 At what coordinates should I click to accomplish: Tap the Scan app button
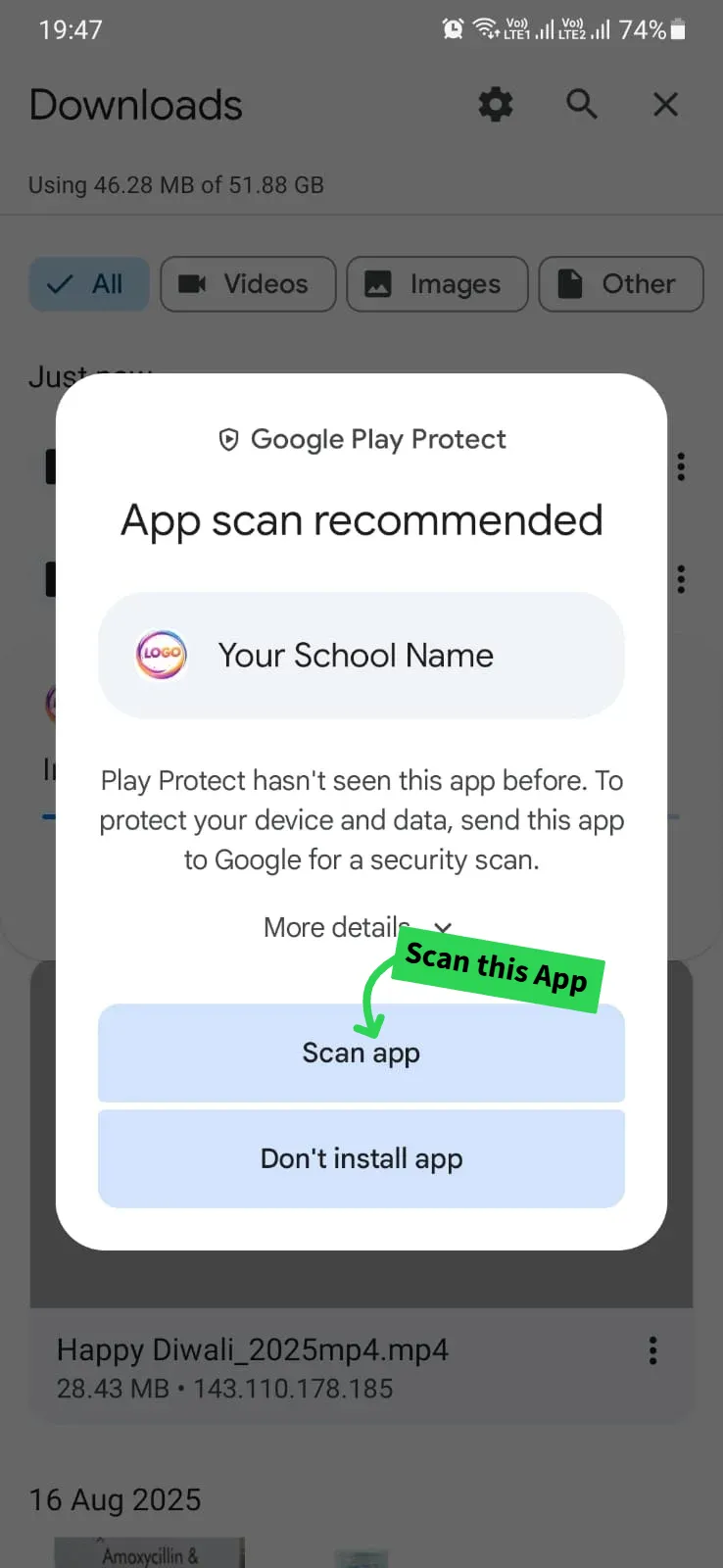(x=361, y=1053)
